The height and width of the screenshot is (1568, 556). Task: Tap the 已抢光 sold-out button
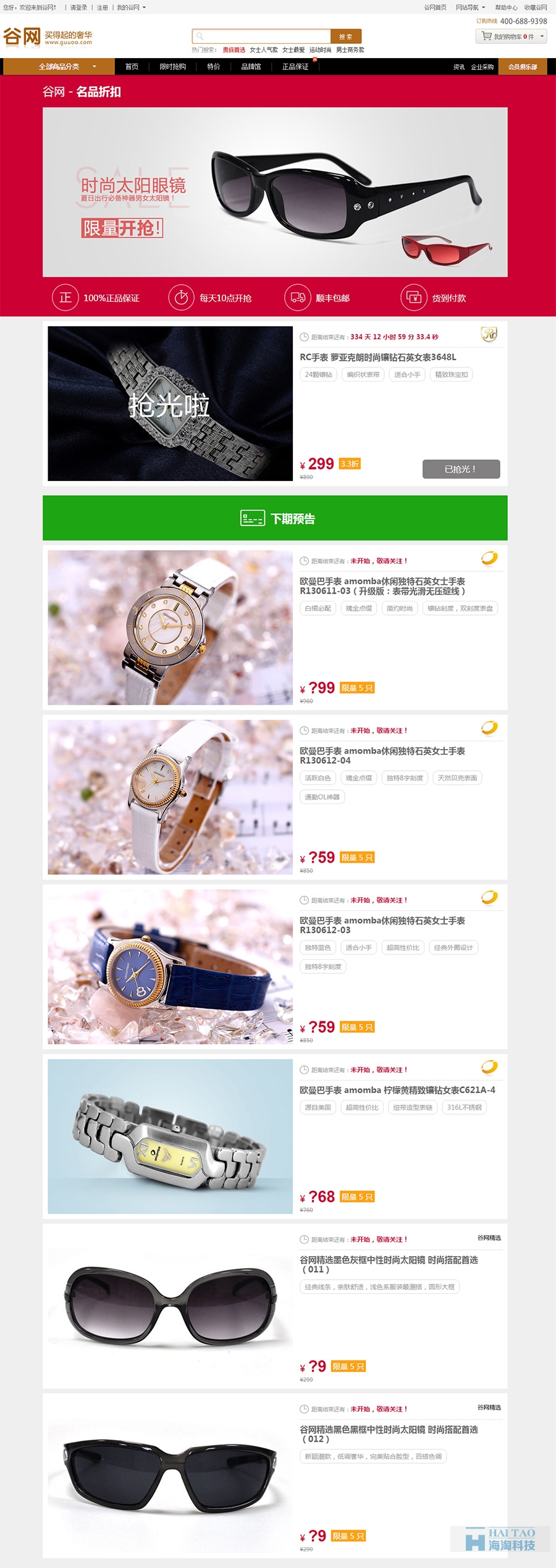click(x=461, y=469)
